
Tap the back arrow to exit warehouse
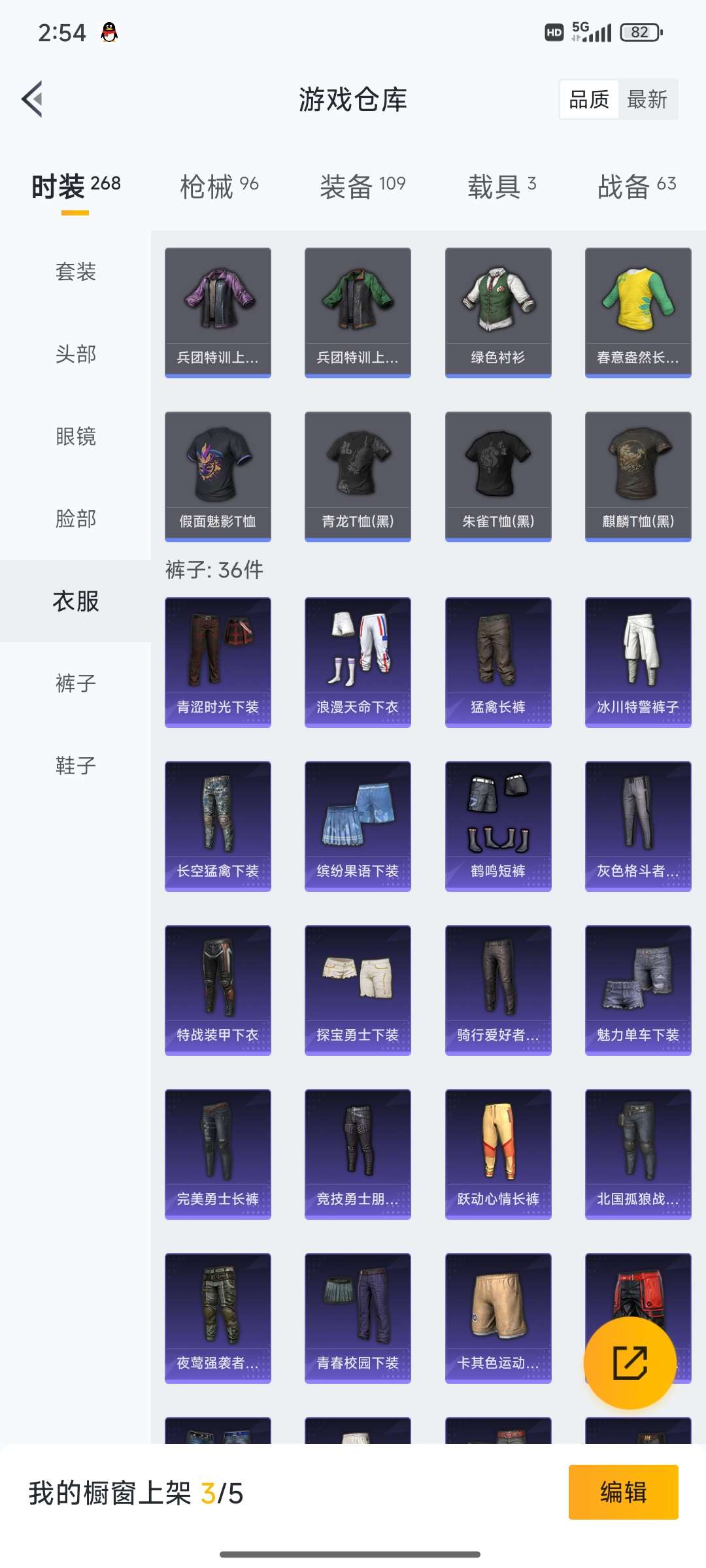(x=34, y=99)
